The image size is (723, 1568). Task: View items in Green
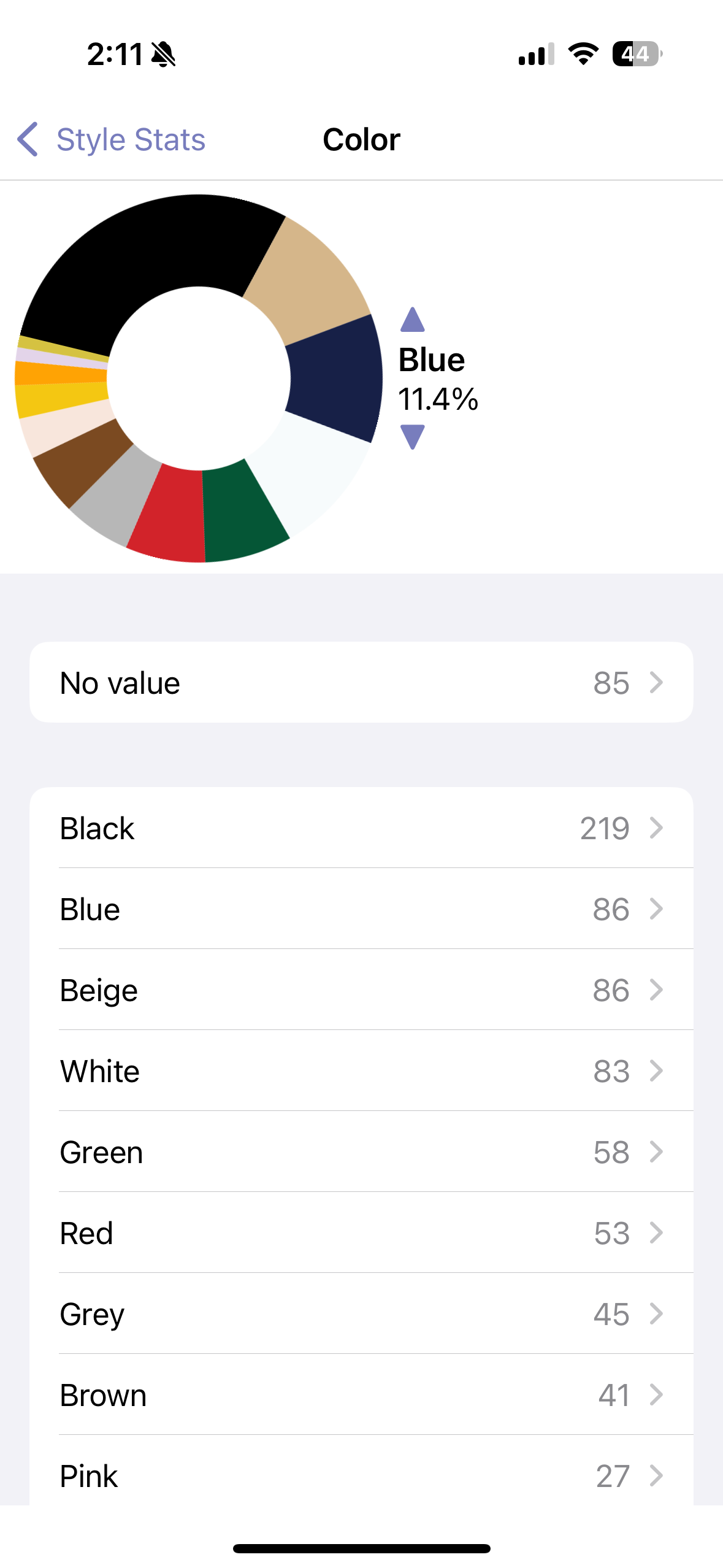click(361, 1151)
